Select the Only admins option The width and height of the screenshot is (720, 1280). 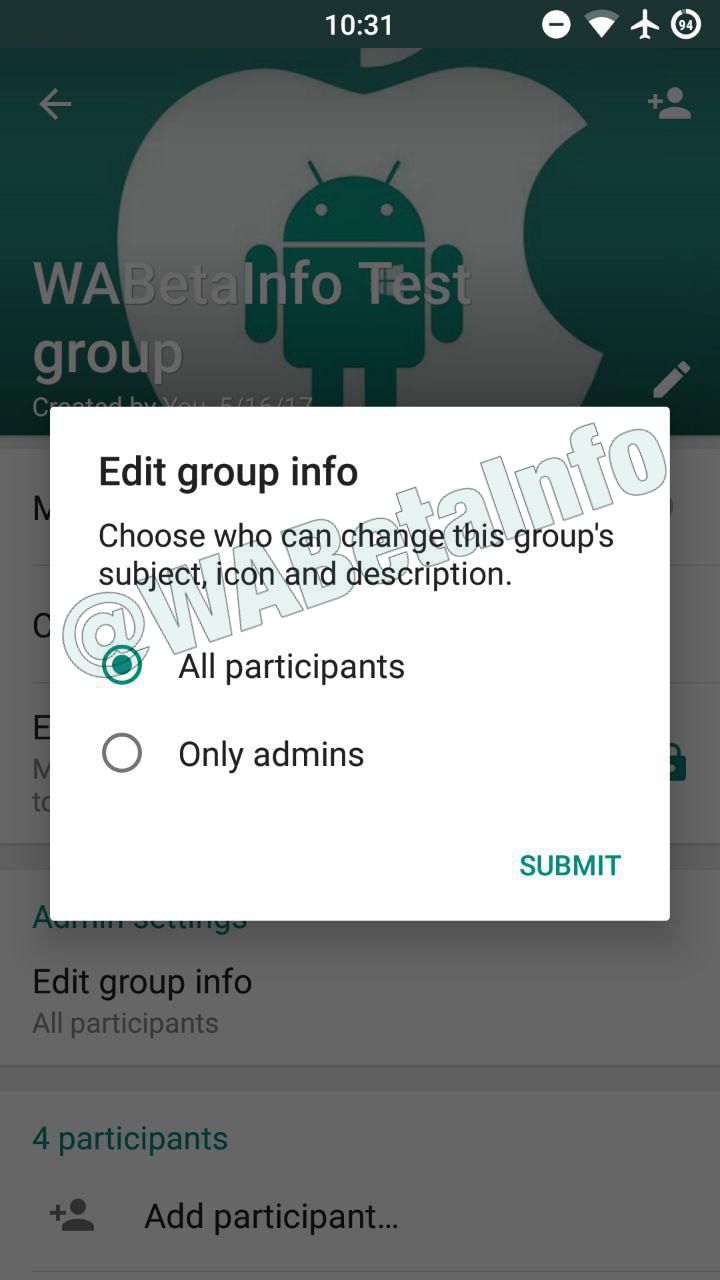click(x=121, y=753)
